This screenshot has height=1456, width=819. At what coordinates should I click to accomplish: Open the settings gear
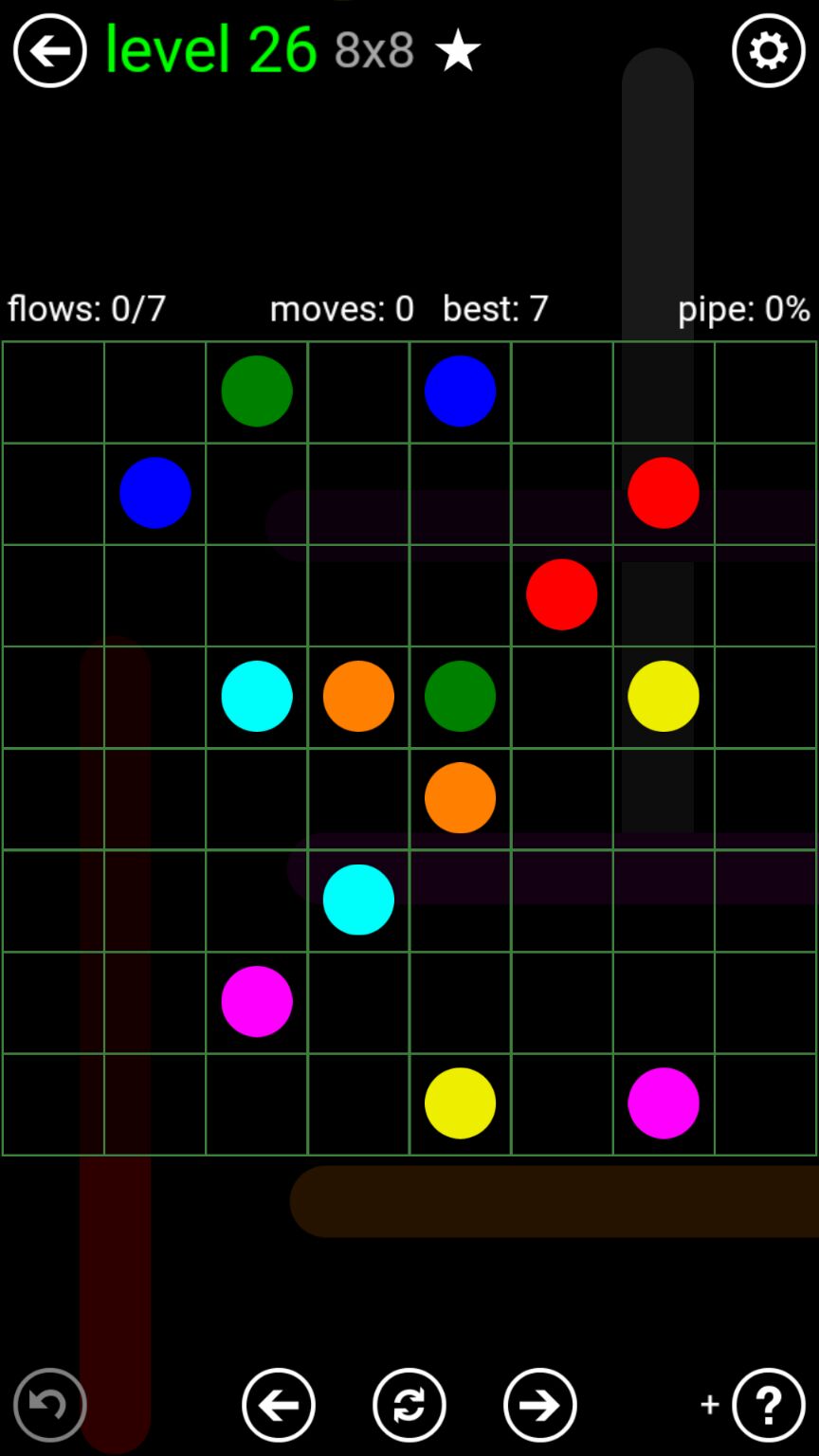(768, 51)
